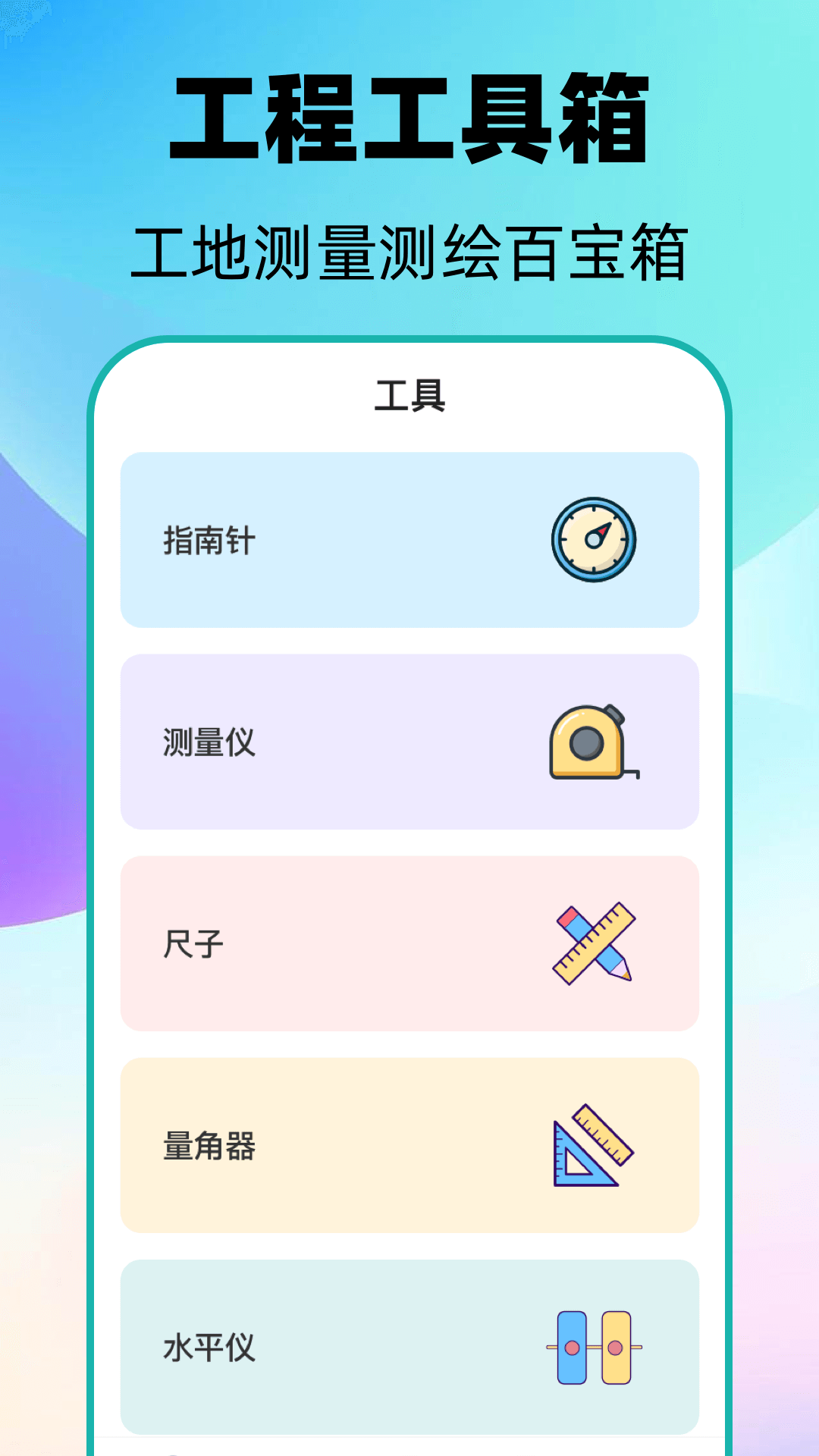The width and height of the screenshot is (819, 1456).
Task: Launch the 尺子 ruler tool
Action: tap(409, 944)
